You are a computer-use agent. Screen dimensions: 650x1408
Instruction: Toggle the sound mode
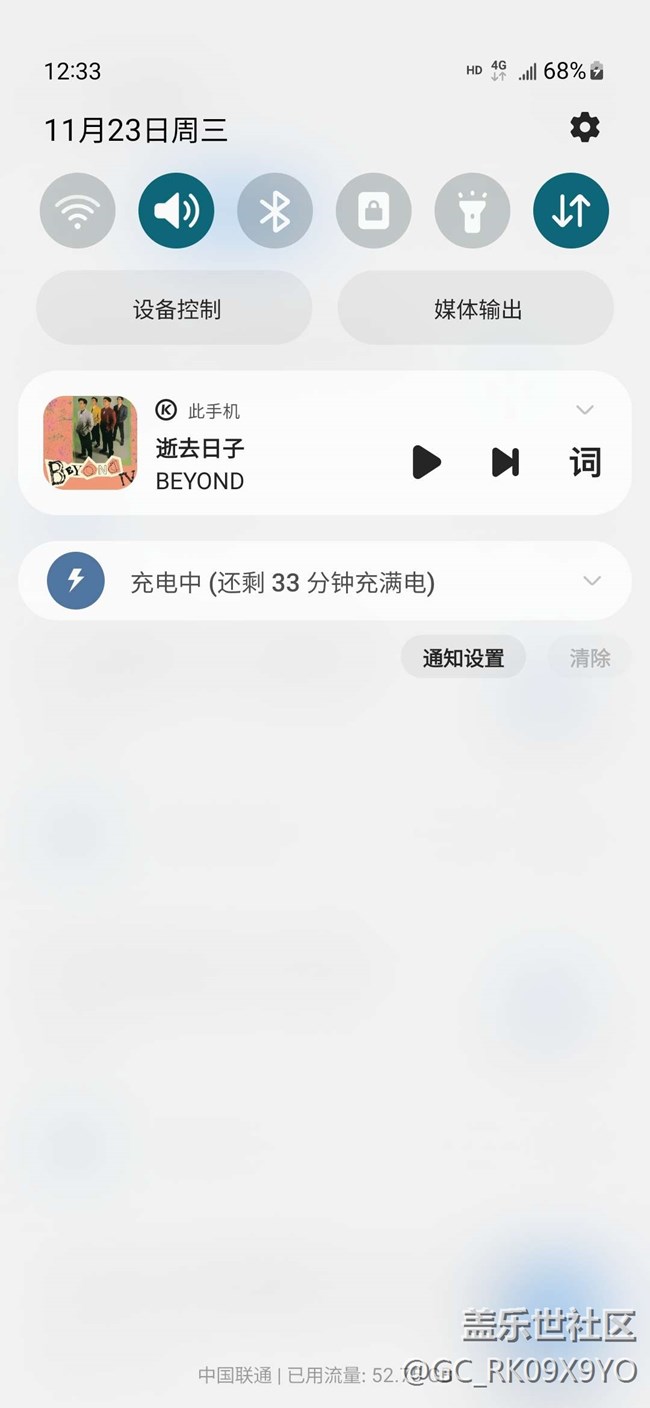point(176,211)
